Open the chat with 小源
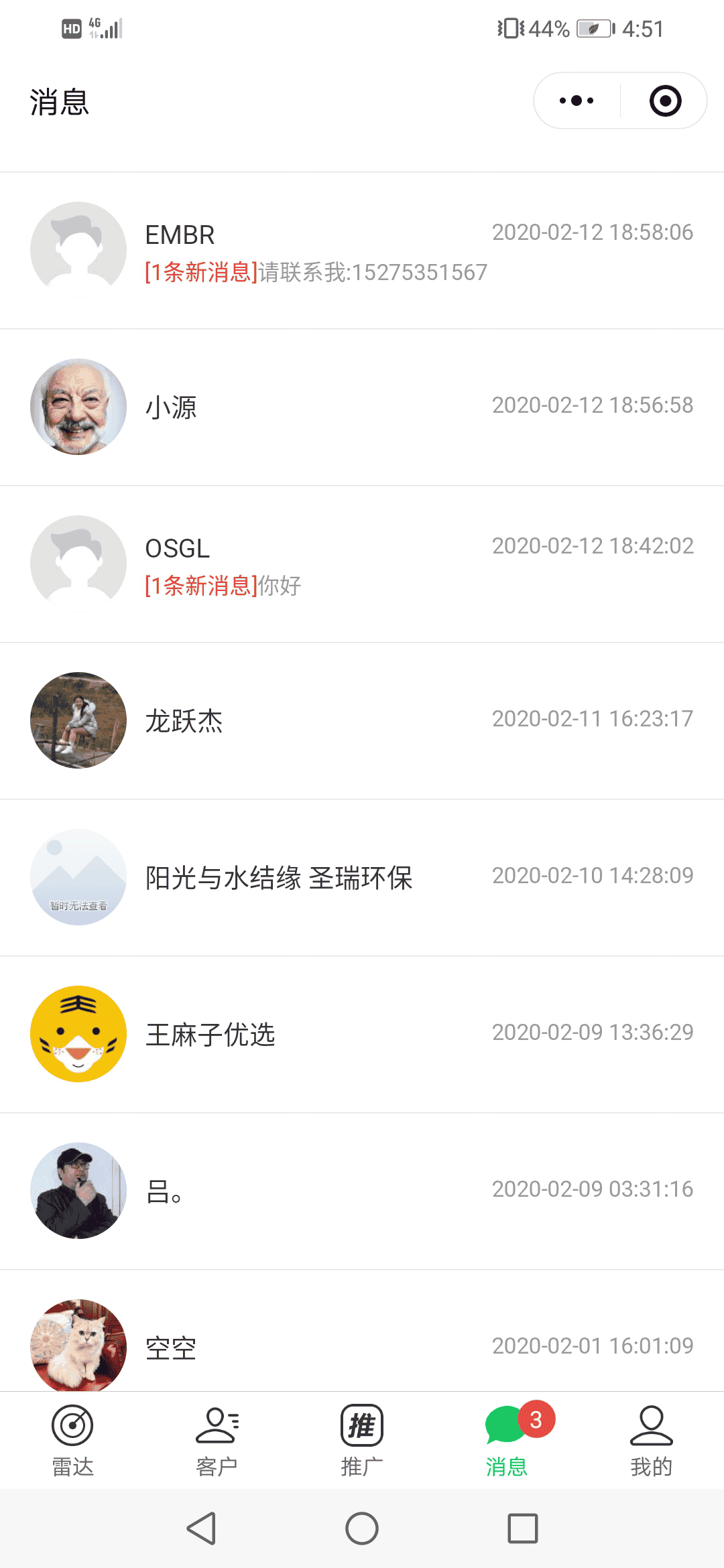 pos(362,407)
